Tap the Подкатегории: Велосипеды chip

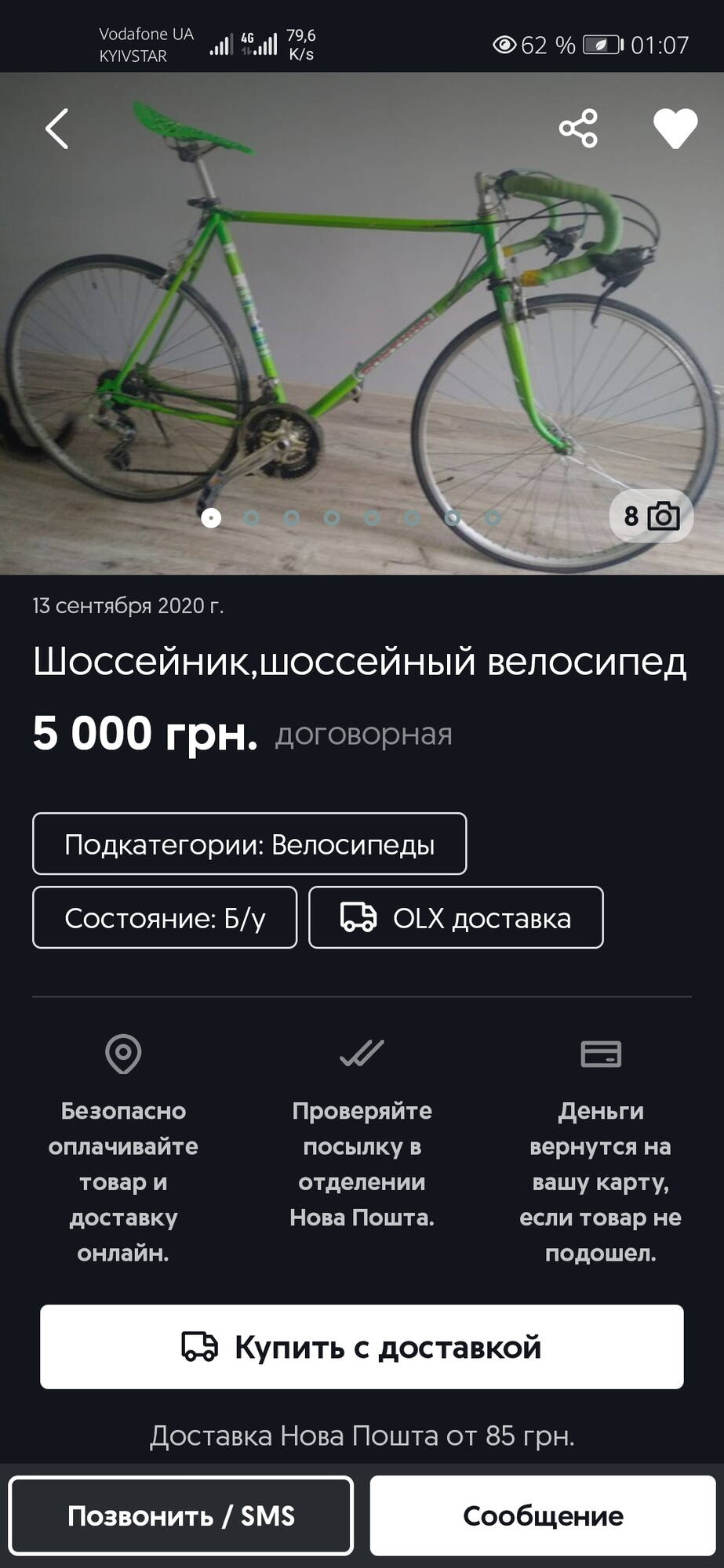[x=249, y=844]
